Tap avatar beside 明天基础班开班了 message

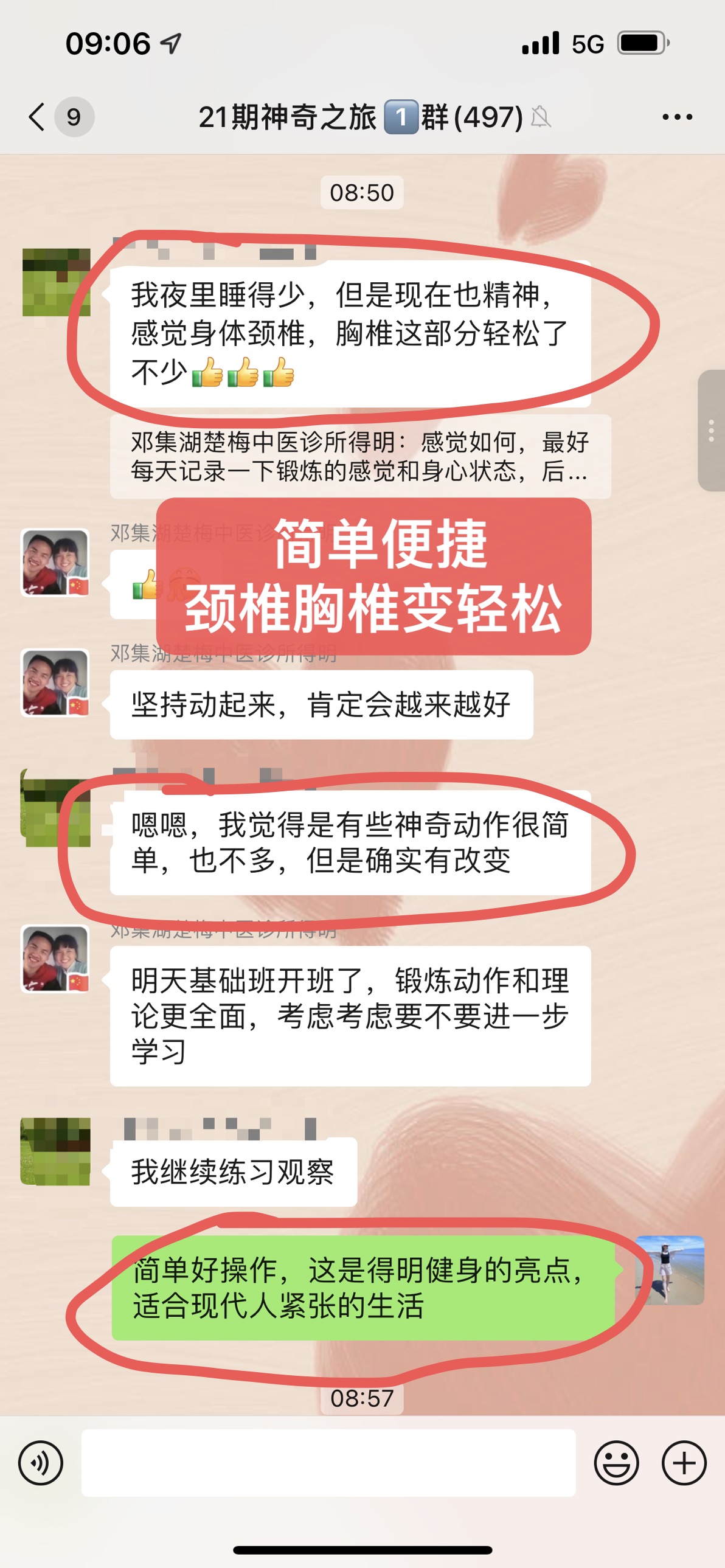(55, 959)
